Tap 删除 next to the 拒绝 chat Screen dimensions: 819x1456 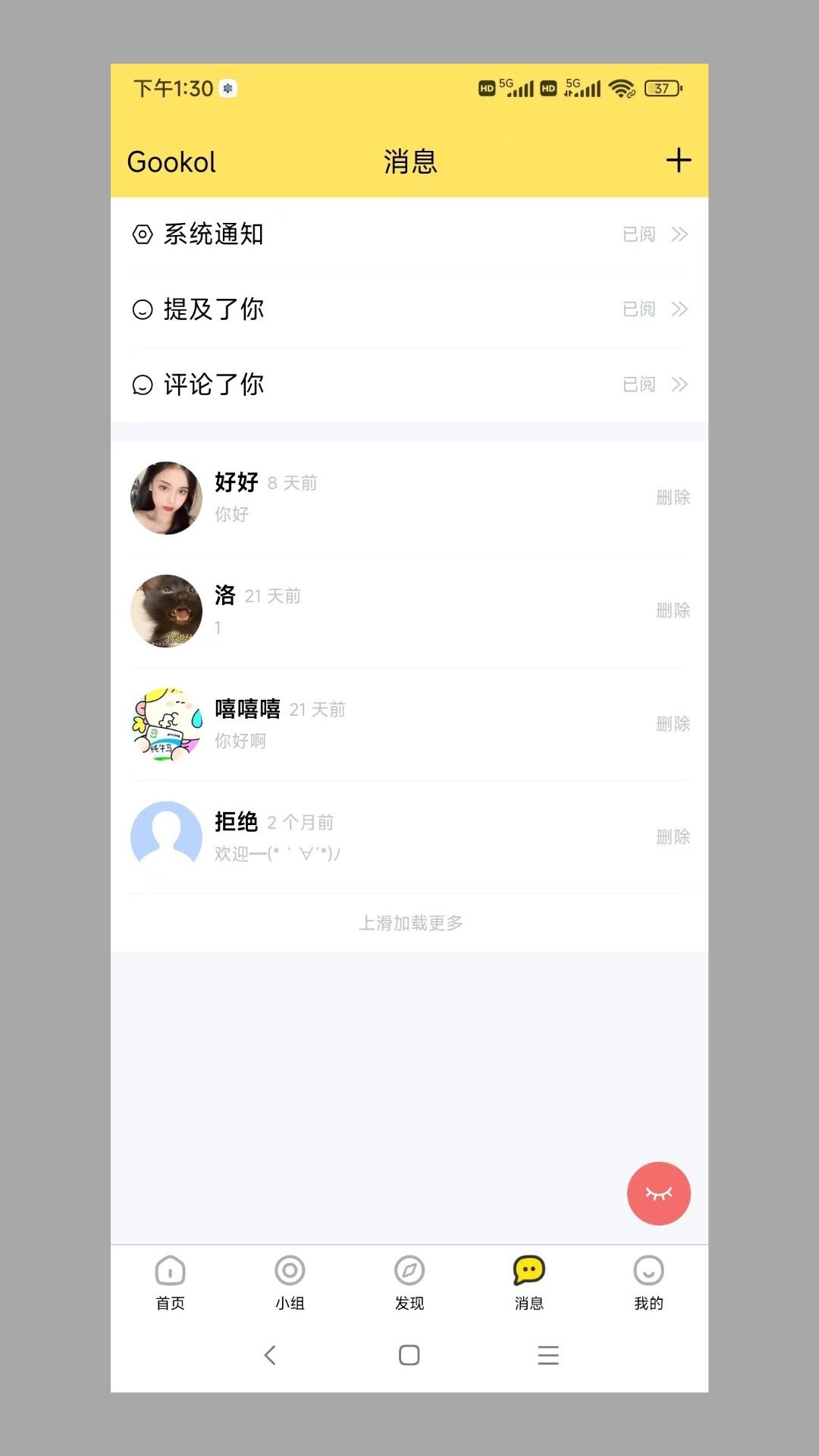(x=673, y=837)
